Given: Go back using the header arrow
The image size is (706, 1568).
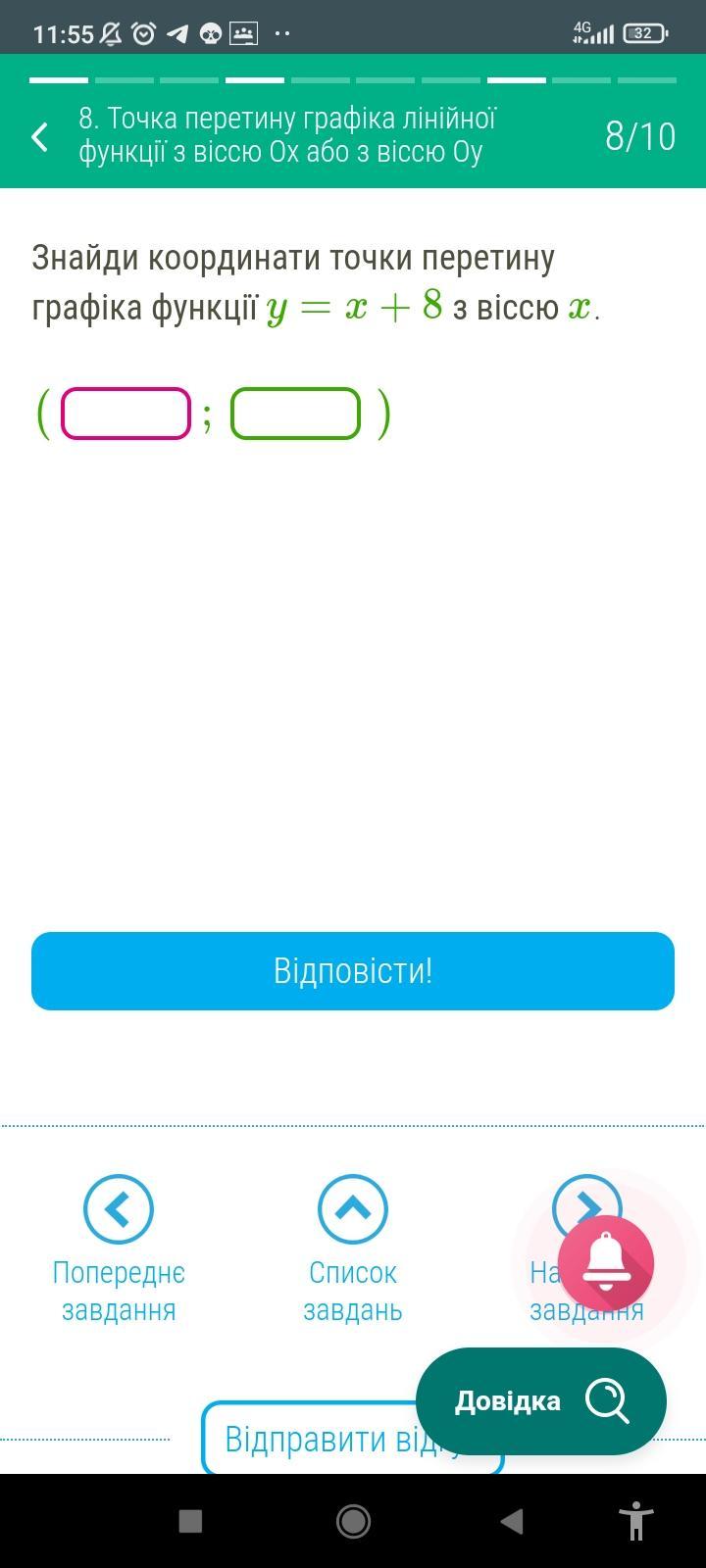Looking at the screenshot, I should tap(40, 136).
